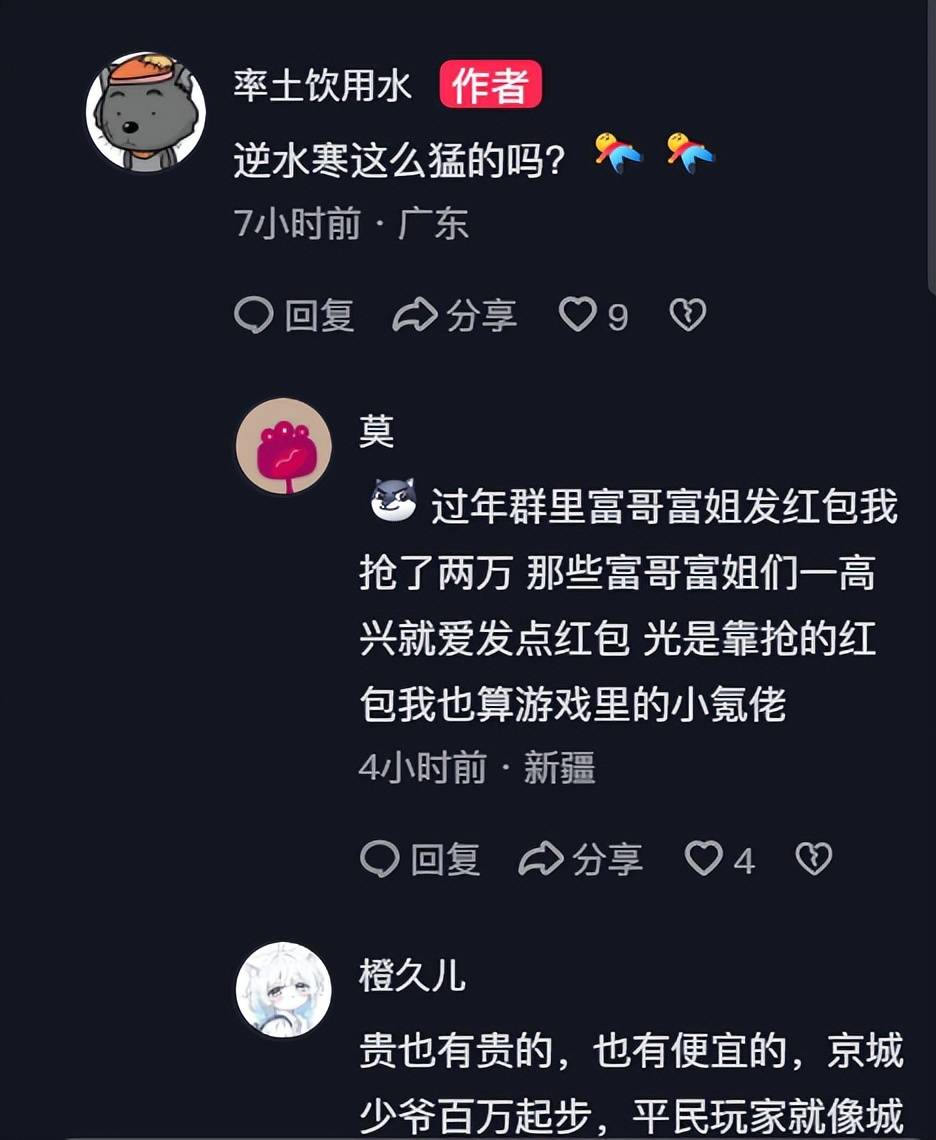Reply to 莫's comment about red packets
This screenshot has height=1140, width=936.
[420, 859]
